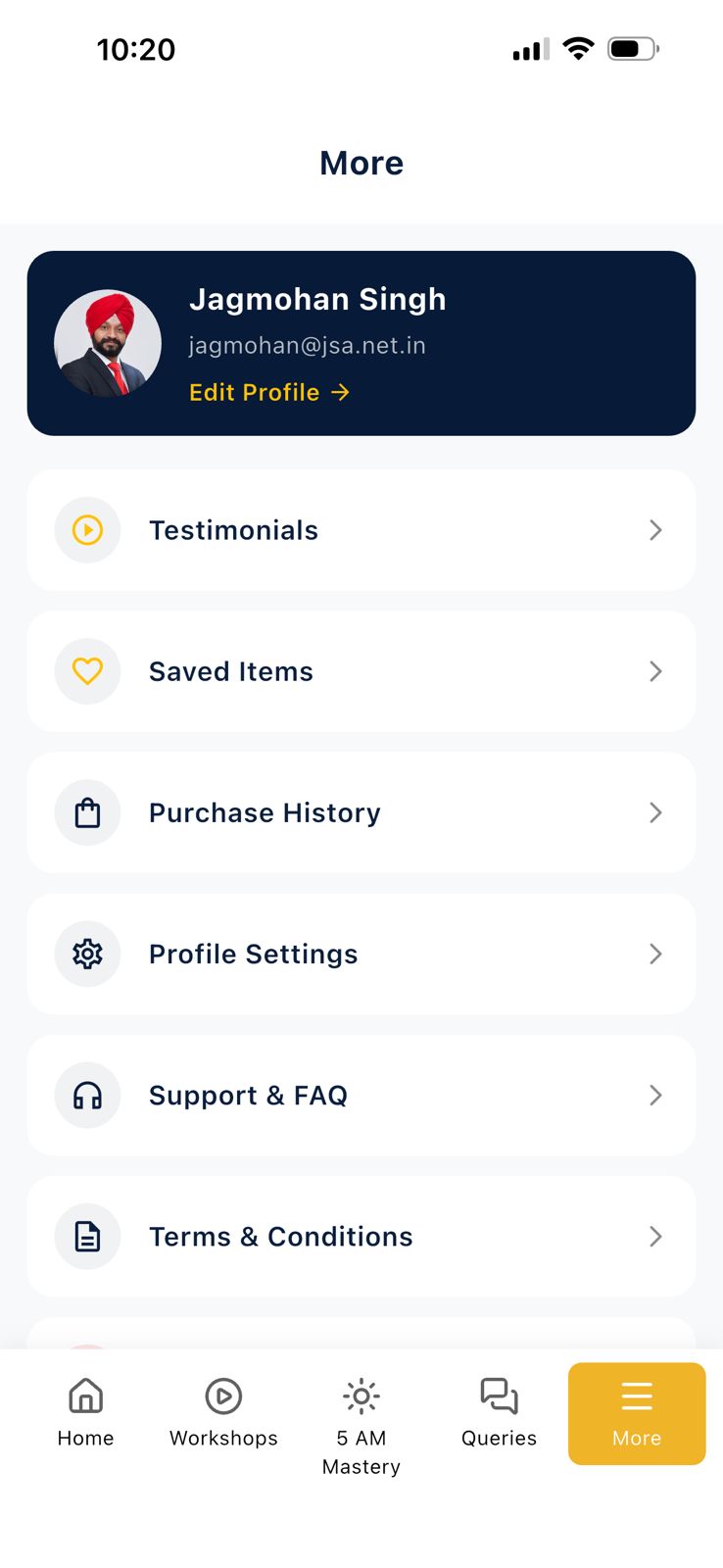
Task: View Purchase History
Action: pyautogui.click(x=361, y=812)
